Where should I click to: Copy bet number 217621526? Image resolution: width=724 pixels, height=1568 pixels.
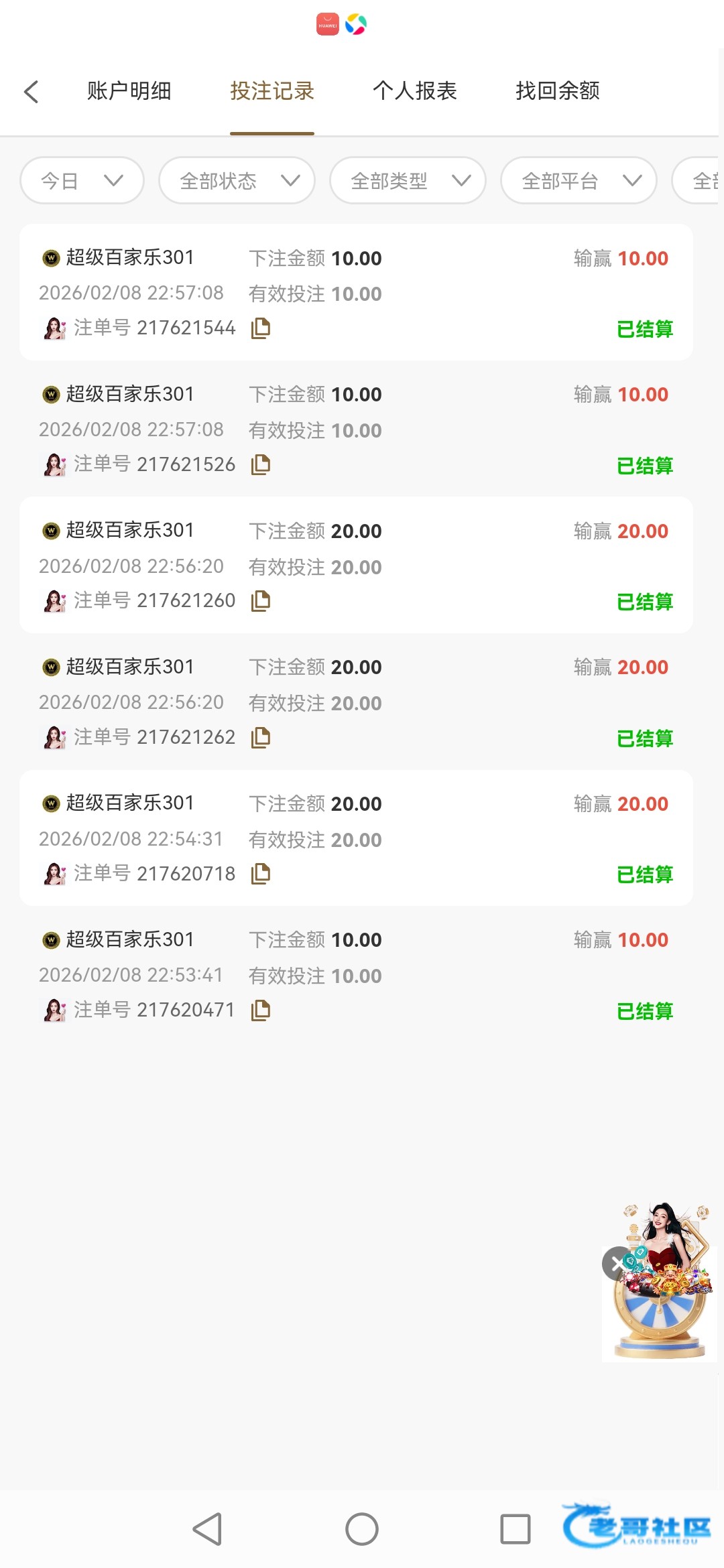tap(261, 464)
